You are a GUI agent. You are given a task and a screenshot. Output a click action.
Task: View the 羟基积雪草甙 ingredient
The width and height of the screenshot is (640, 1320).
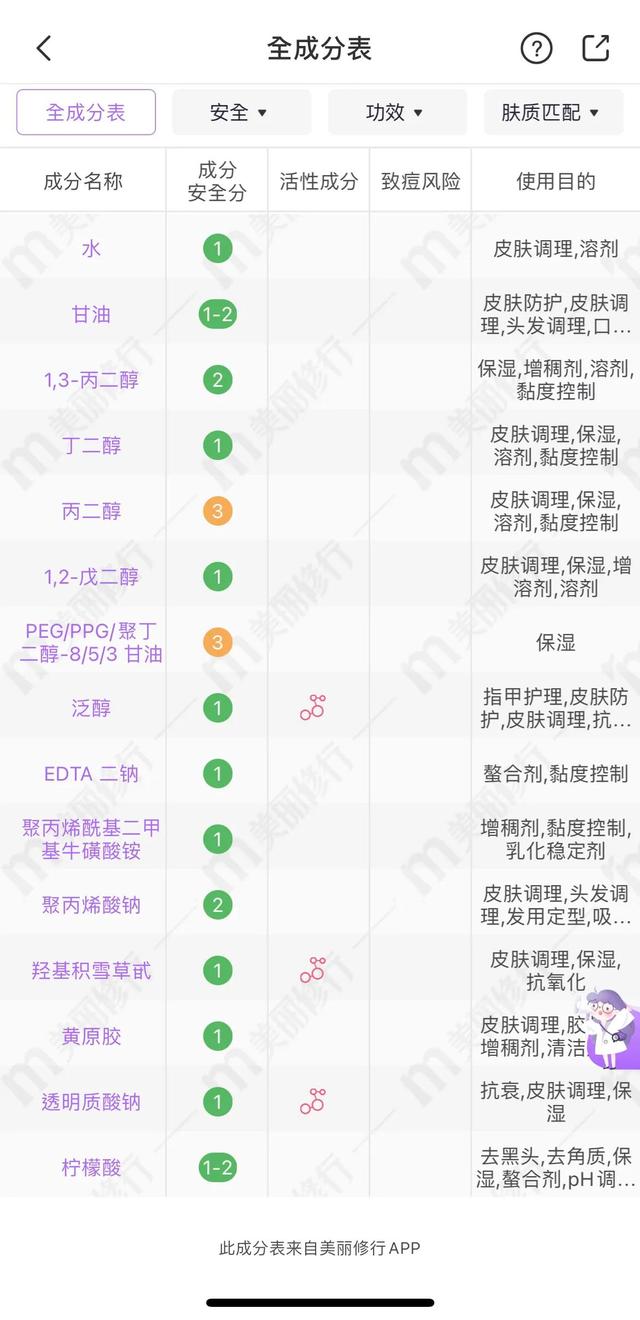click(91, 971)
